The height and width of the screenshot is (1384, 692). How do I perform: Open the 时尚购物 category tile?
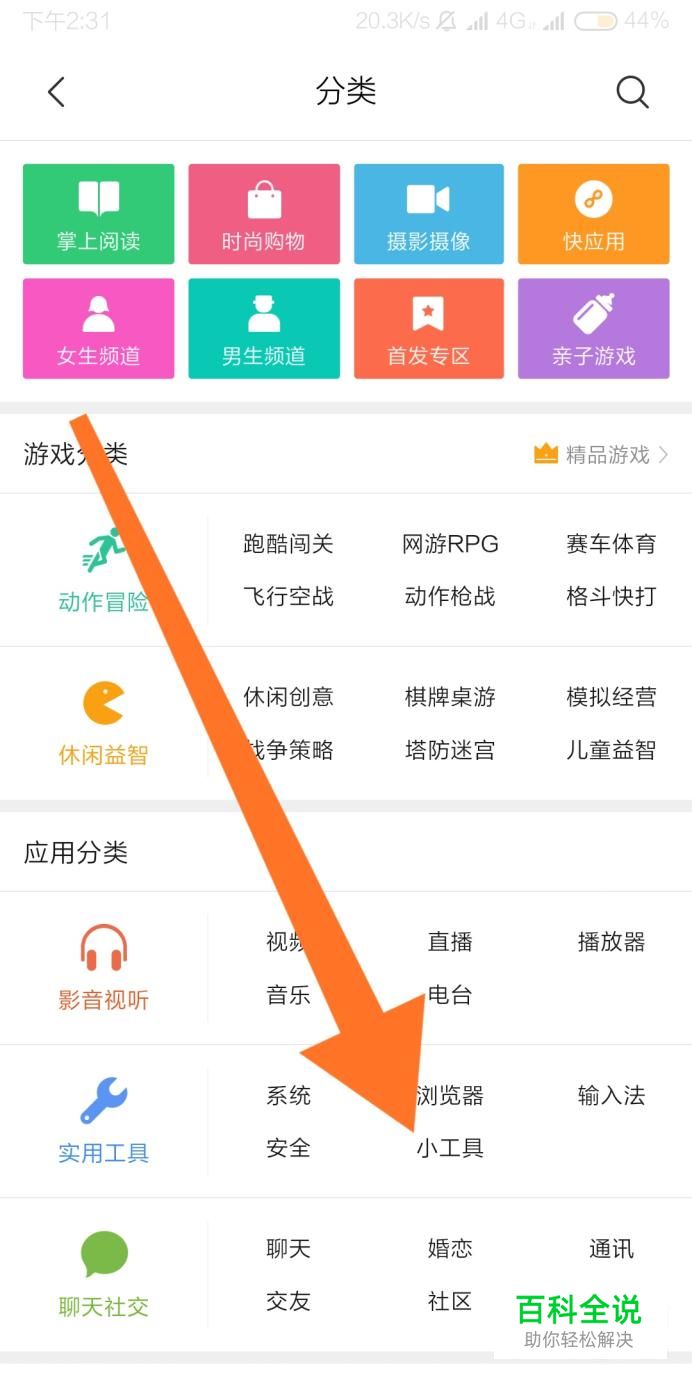click(x=264, y=214)
